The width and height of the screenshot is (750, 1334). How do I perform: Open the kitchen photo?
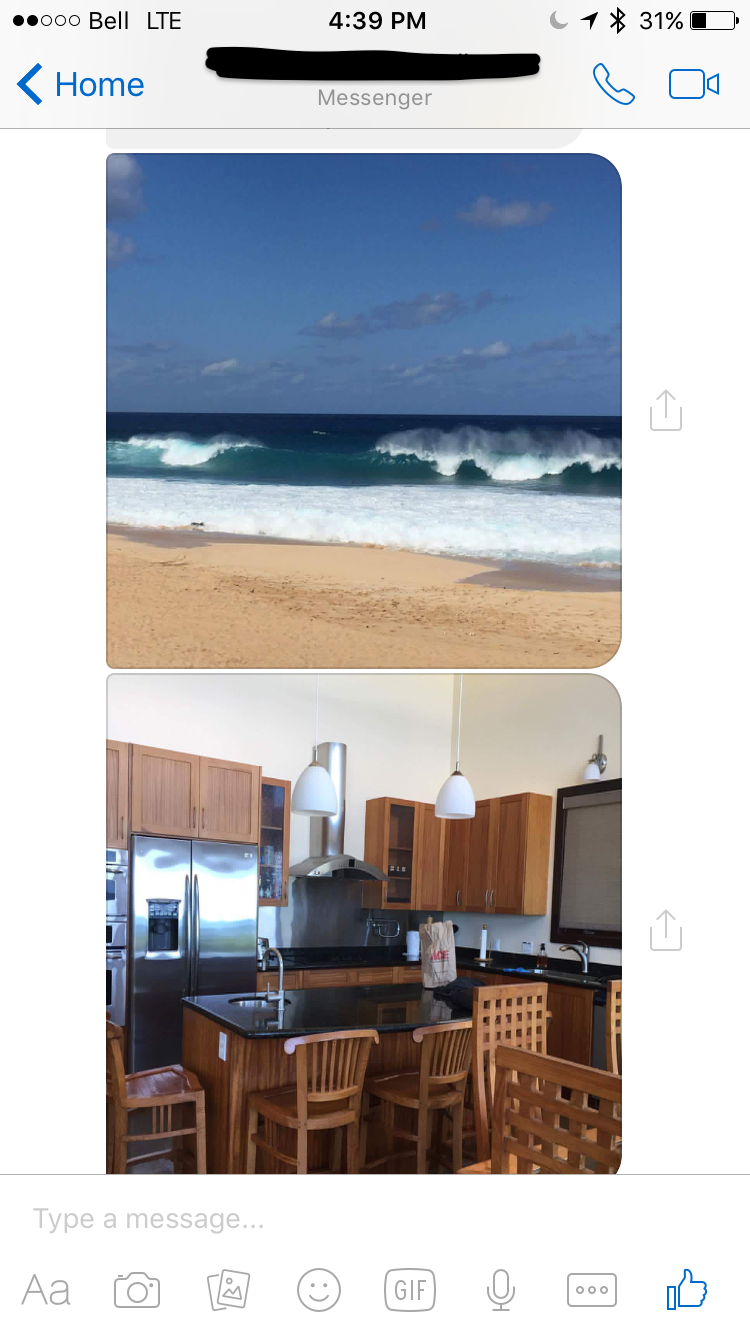364,923
